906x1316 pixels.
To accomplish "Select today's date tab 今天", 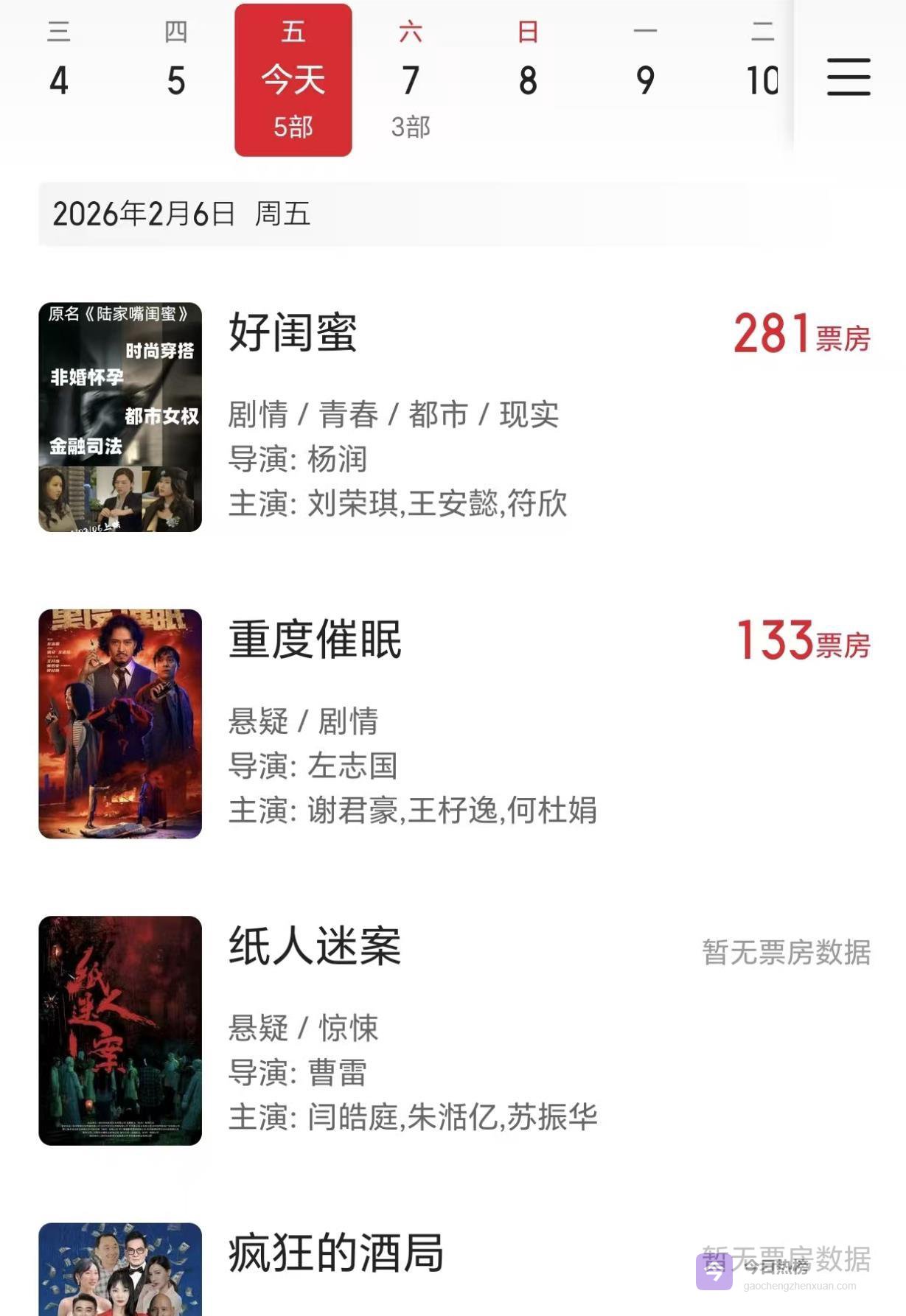I will [x=293, y=80].
